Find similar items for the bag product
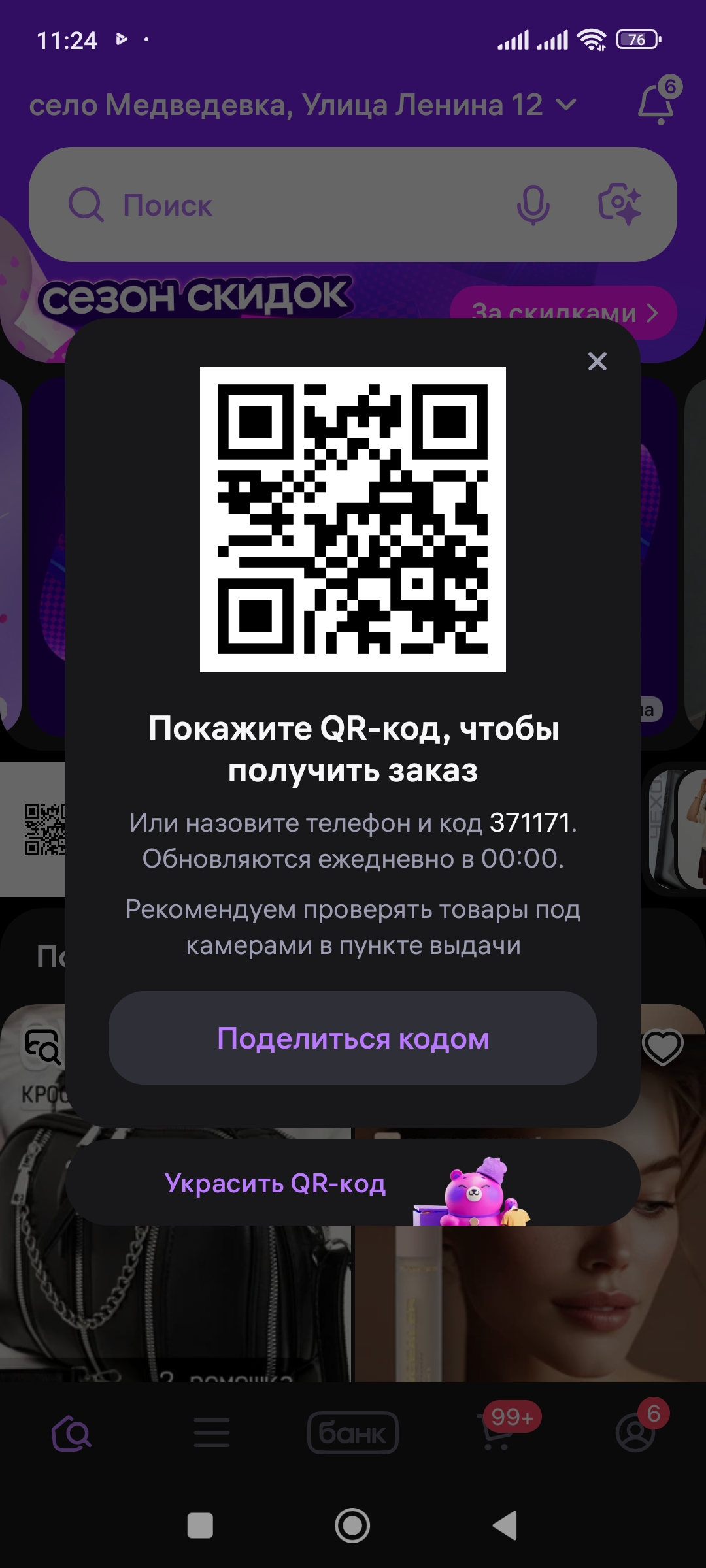This screenshot has width=706, height=1568. click(42, 1047)
